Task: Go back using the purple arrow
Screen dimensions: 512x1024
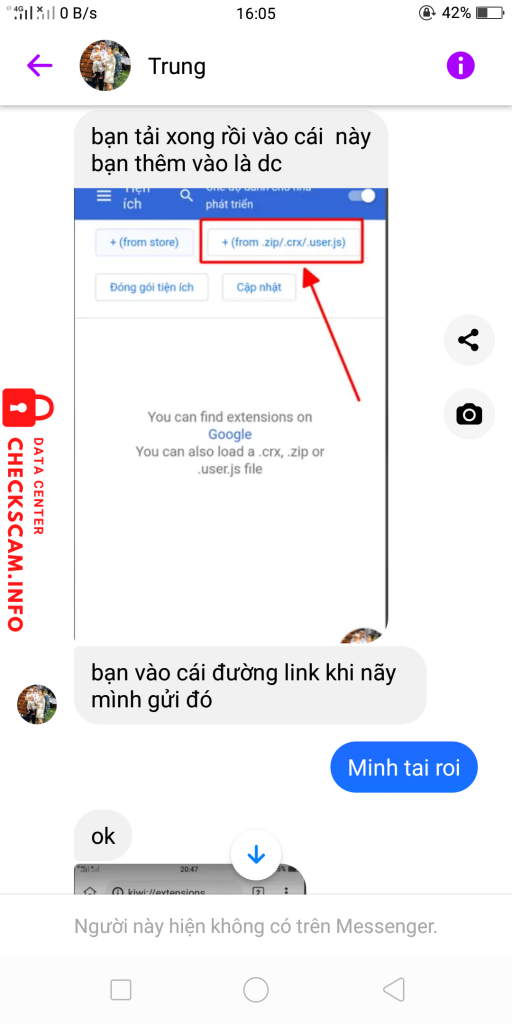Action: (39, 65)
